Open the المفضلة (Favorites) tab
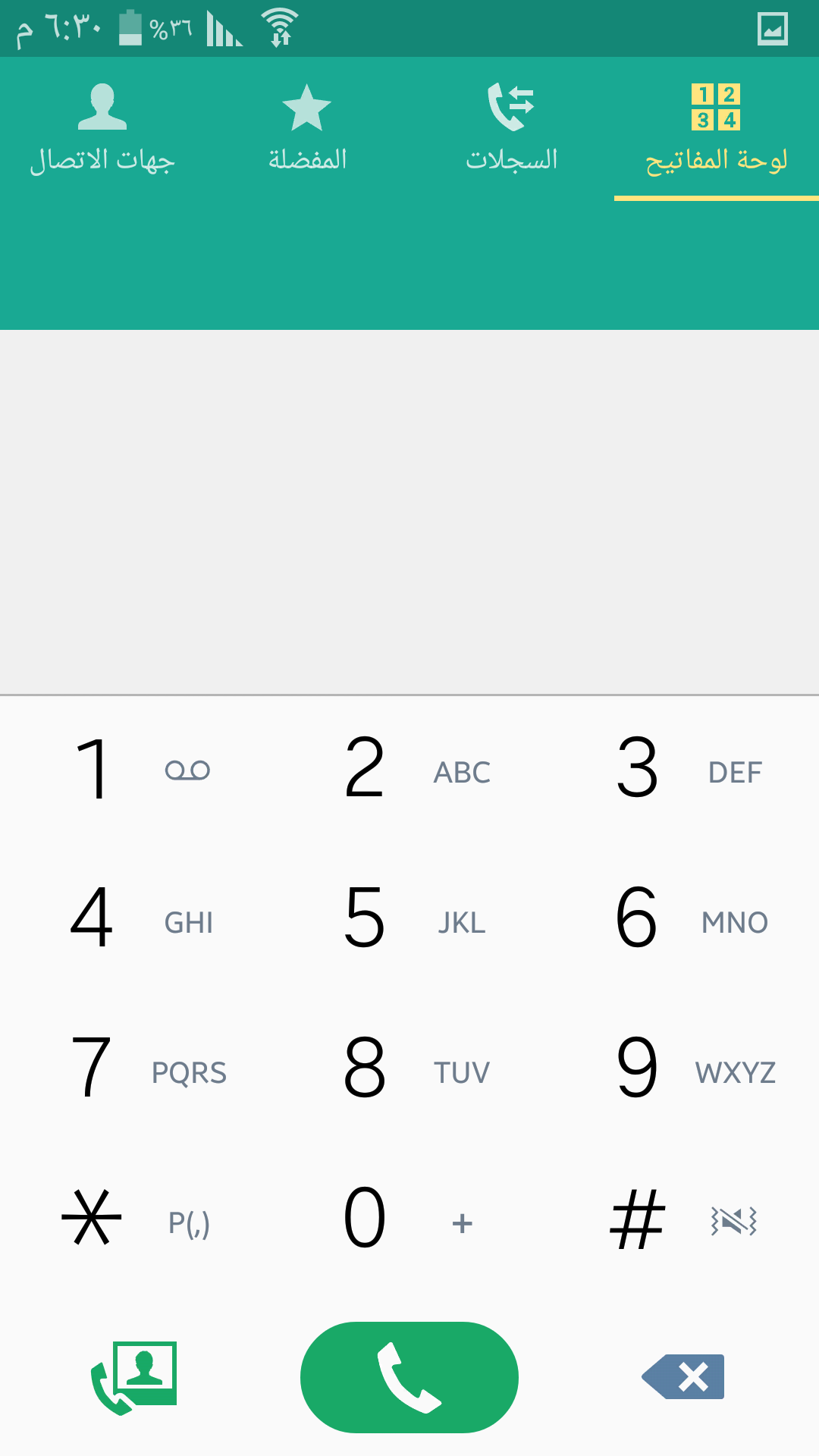The image size is (819, 1456). coord(307,129)
